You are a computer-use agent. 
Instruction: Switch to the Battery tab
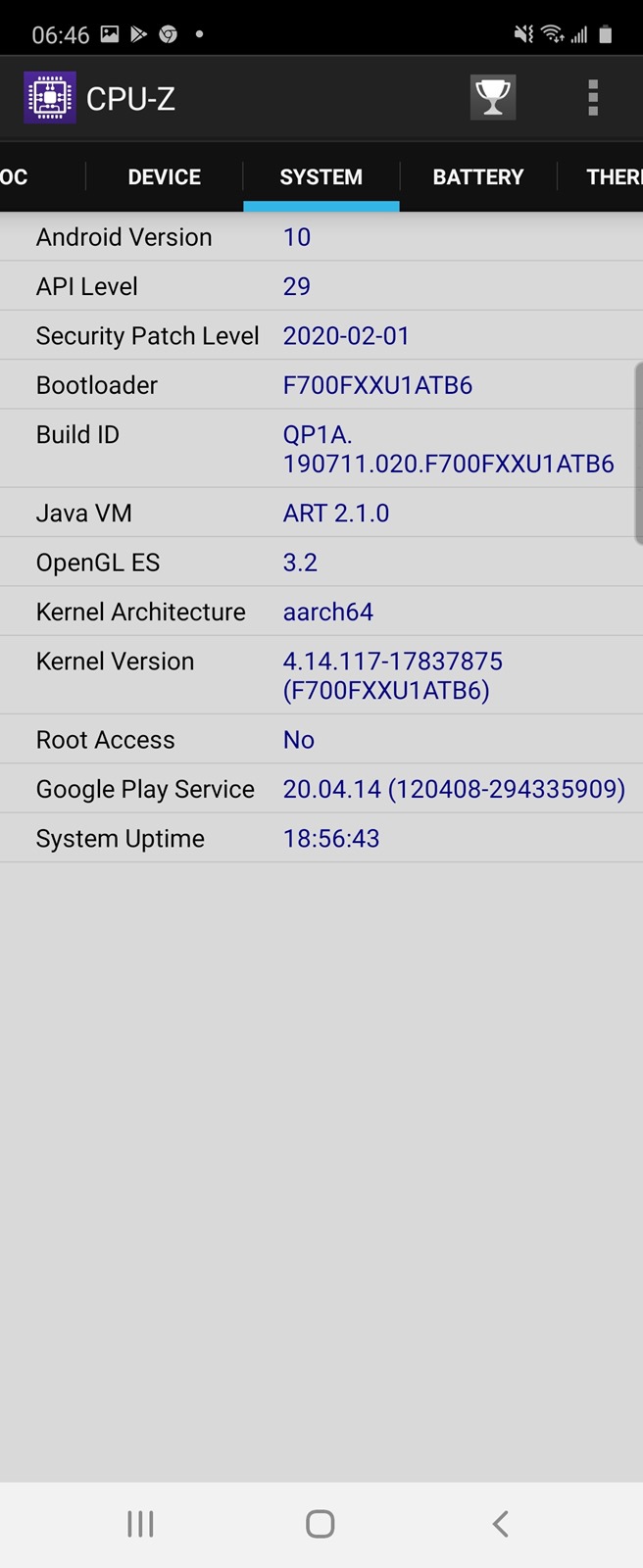click(x=478, y=177)
